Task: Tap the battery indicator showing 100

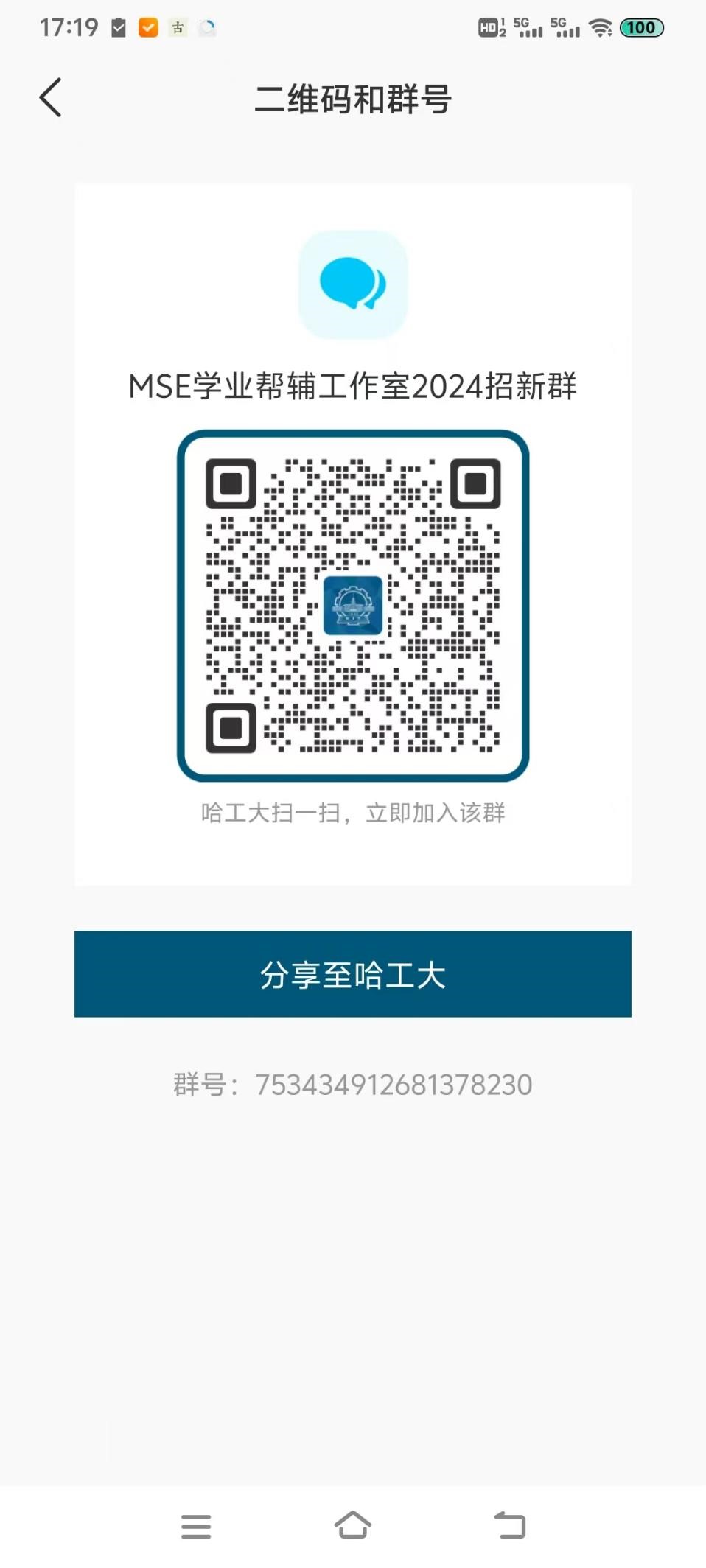Action: point(640,27)
